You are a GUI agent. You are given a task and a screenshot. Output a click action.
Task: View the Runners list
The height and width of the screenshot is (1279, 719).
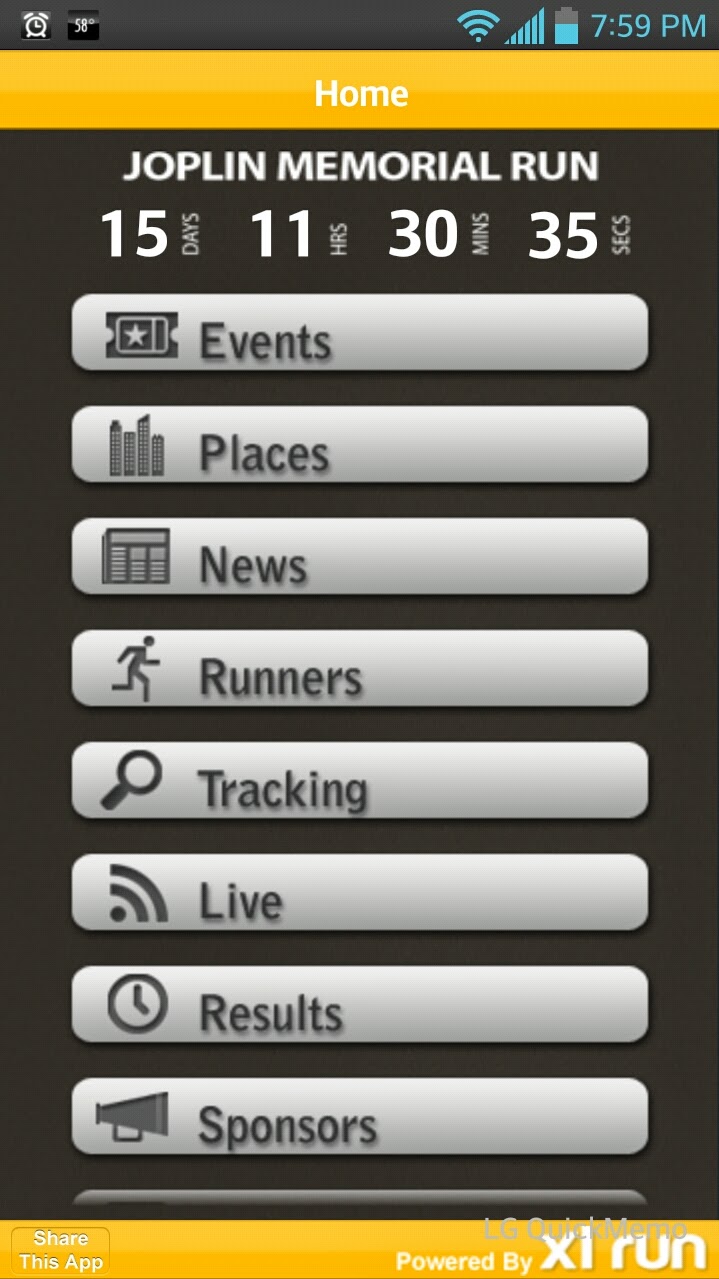point(360,669)
